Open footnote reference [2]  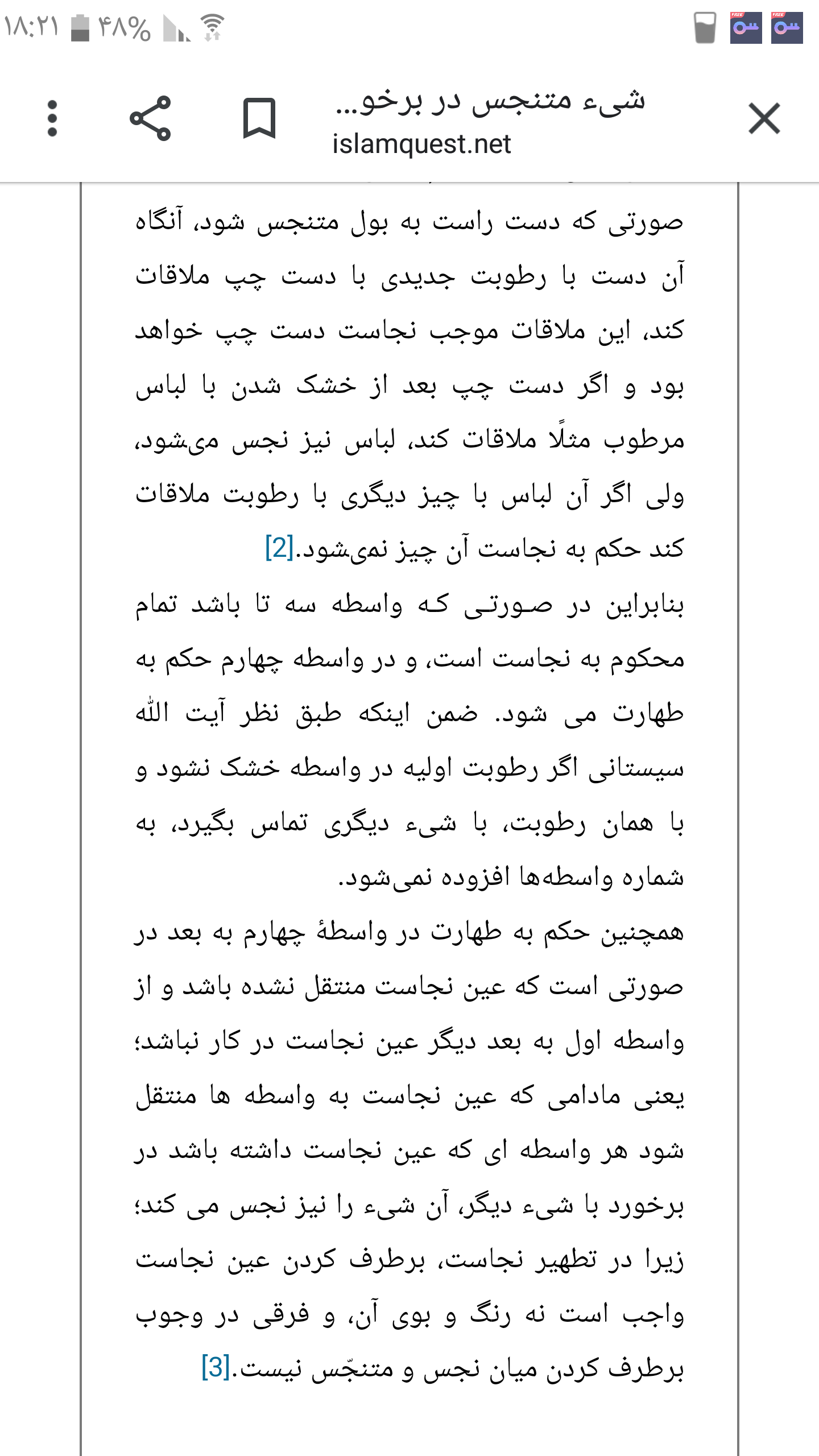[x=279, y=548]
